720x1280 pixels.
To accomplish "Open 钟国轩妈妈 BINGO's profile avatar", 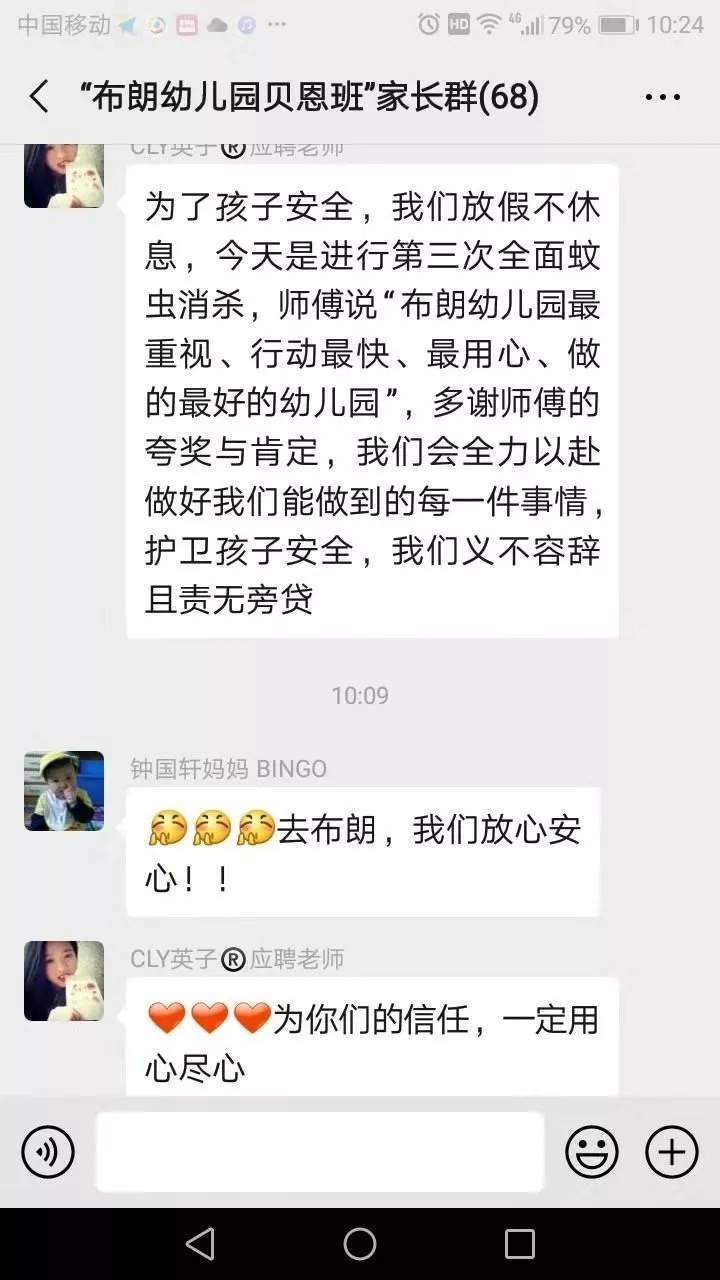I will [64, 791].
